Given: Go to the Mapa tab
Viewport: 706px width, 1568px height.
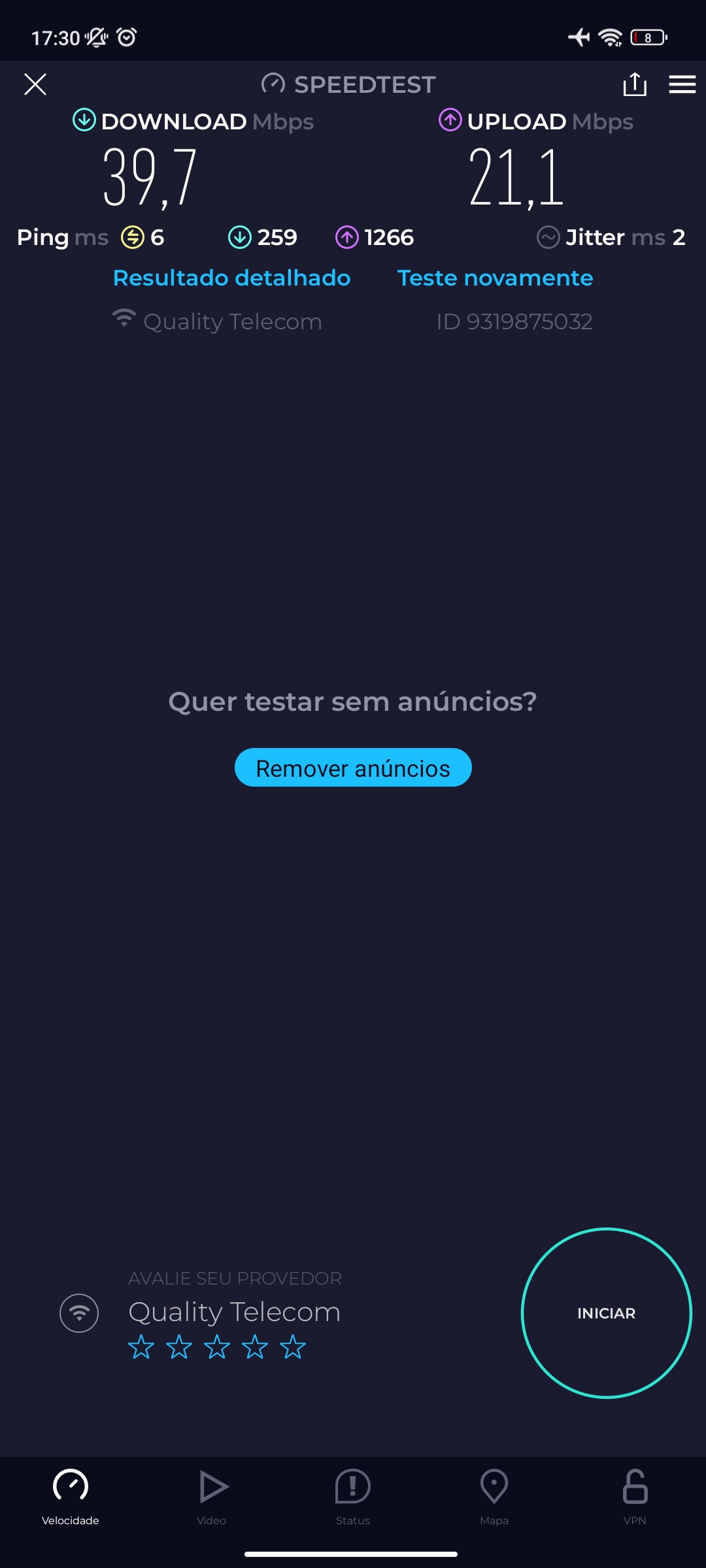Looking at the screenshot, I should [494, 1496].
